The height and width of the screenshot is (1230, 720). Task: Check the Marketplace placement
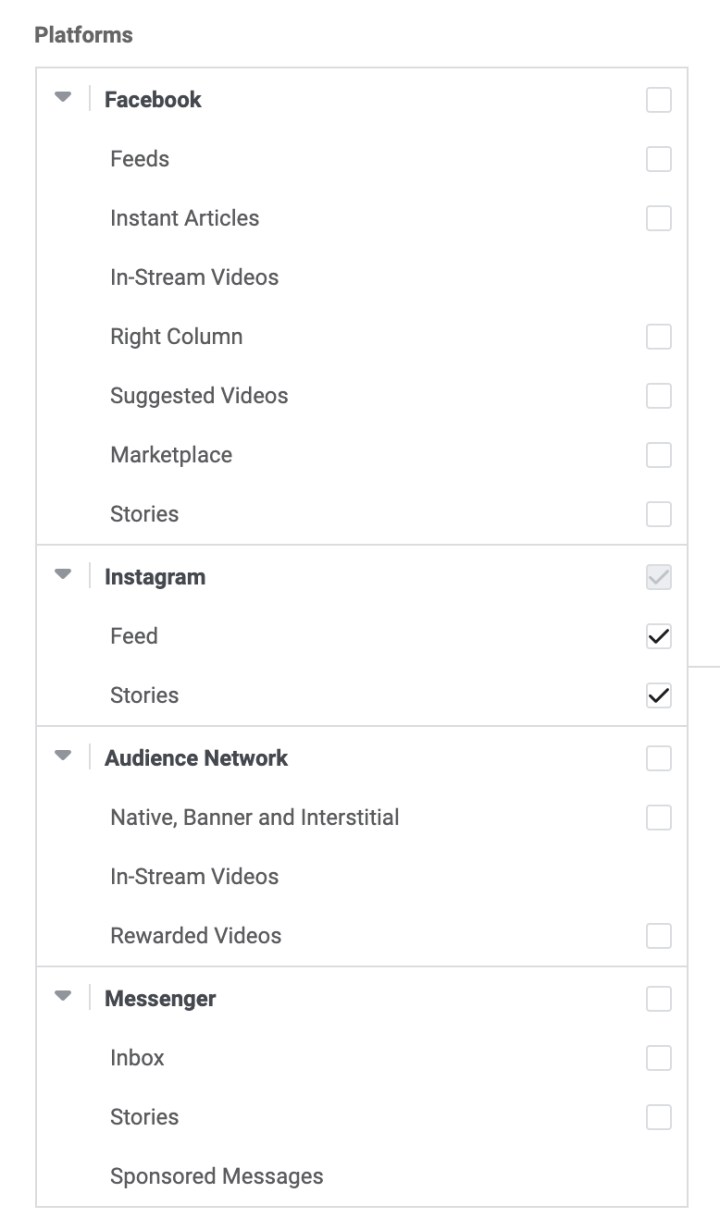coord(658,454)
